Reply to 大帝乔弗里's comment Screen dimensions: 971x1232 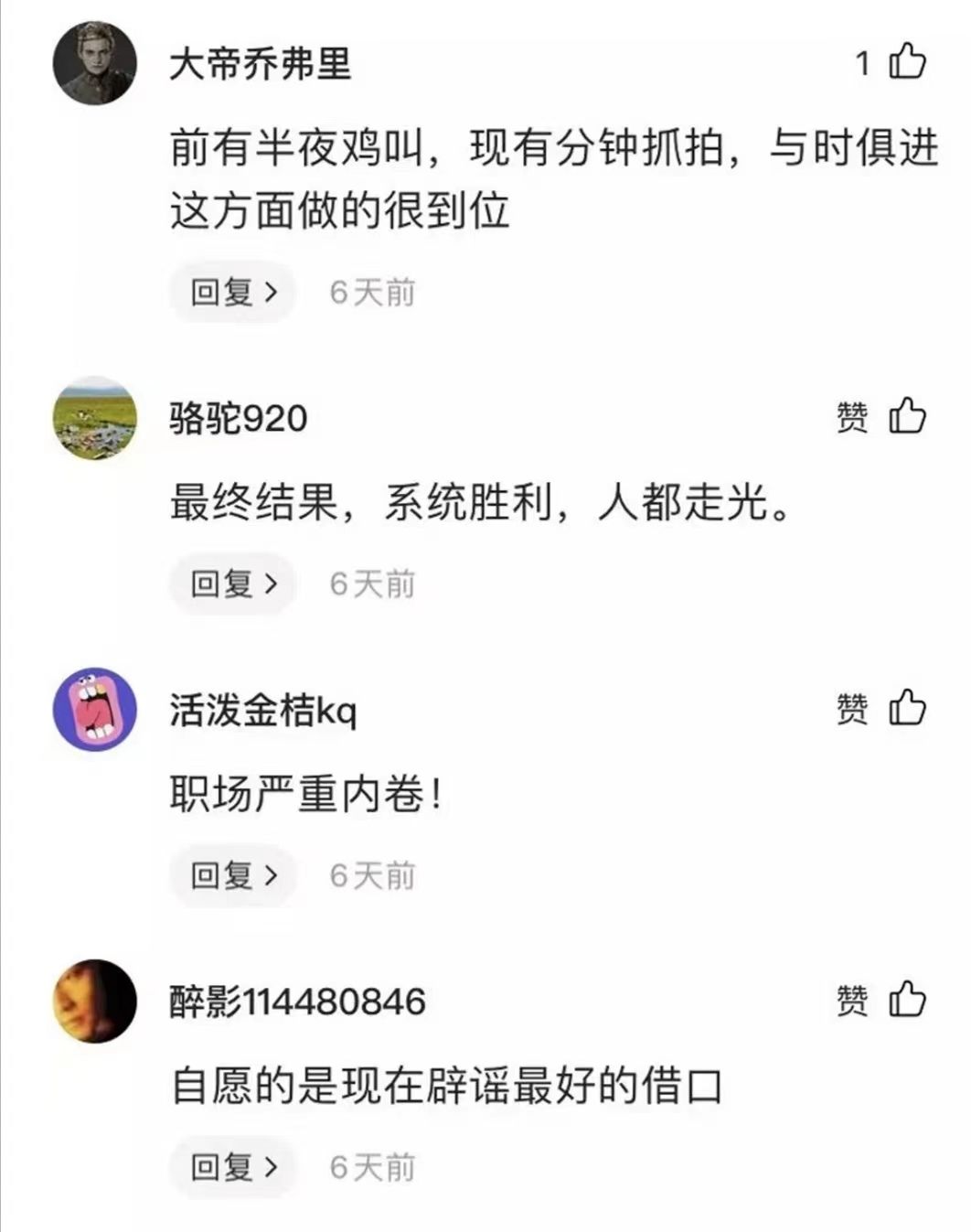coord(232,292)
